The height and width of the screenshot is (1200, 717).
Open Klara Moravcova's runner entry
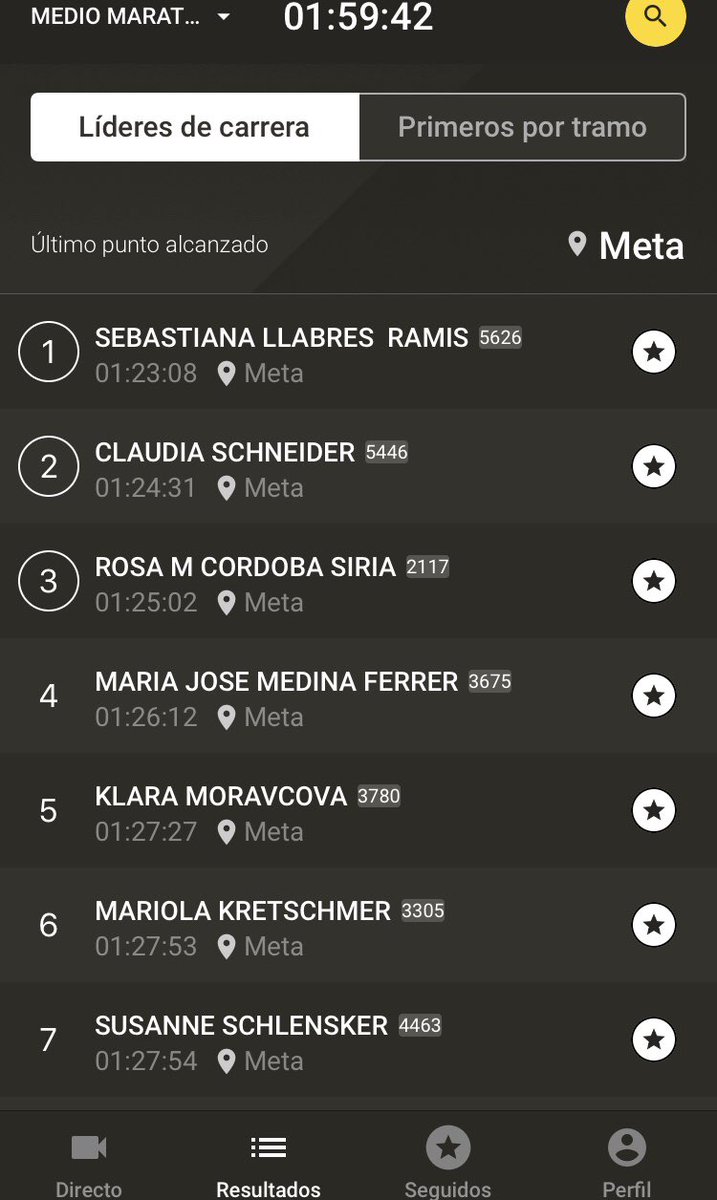(x=220, y=811)
